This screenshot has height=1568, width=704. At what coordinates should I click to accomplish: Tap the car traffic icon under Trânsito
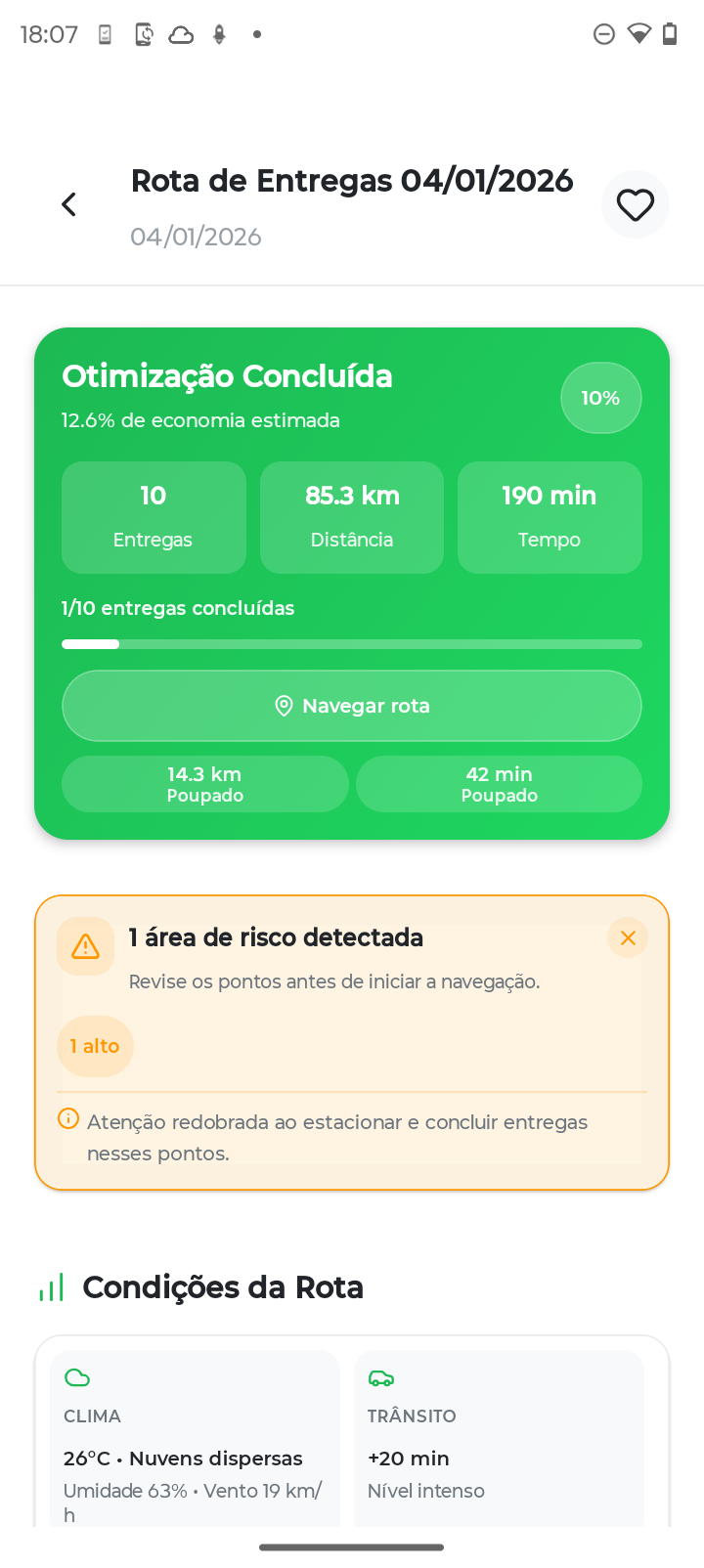coord(382,1376)
